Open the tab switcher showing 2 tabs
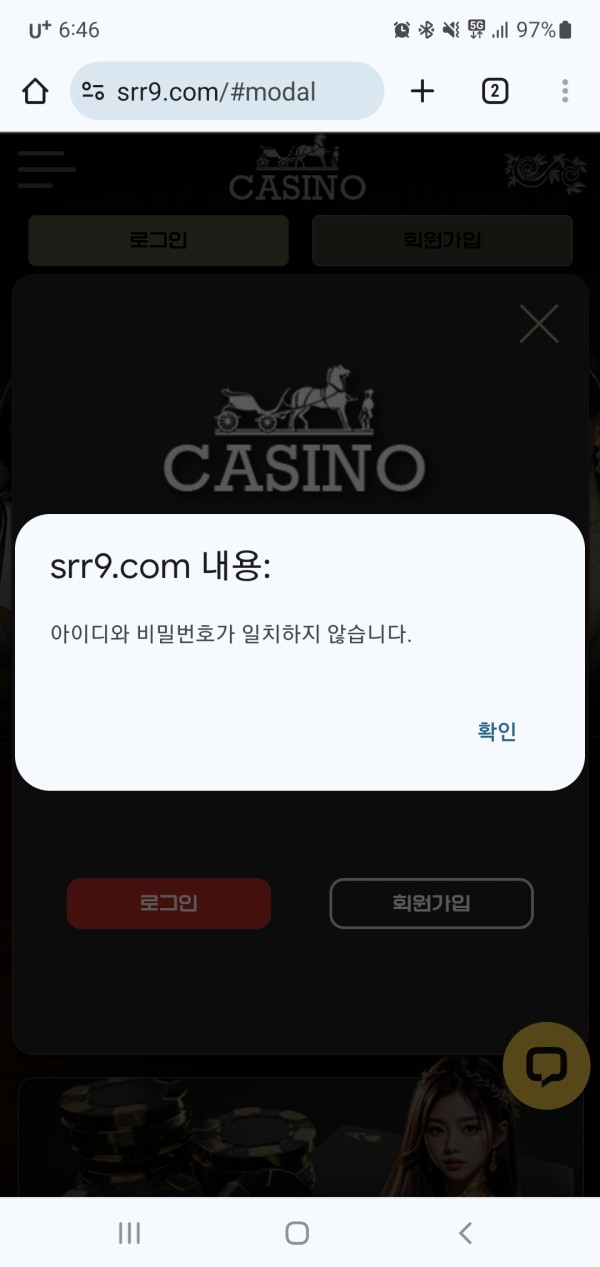Screen dimensions: 600x1267 click(x=494, y=92)
